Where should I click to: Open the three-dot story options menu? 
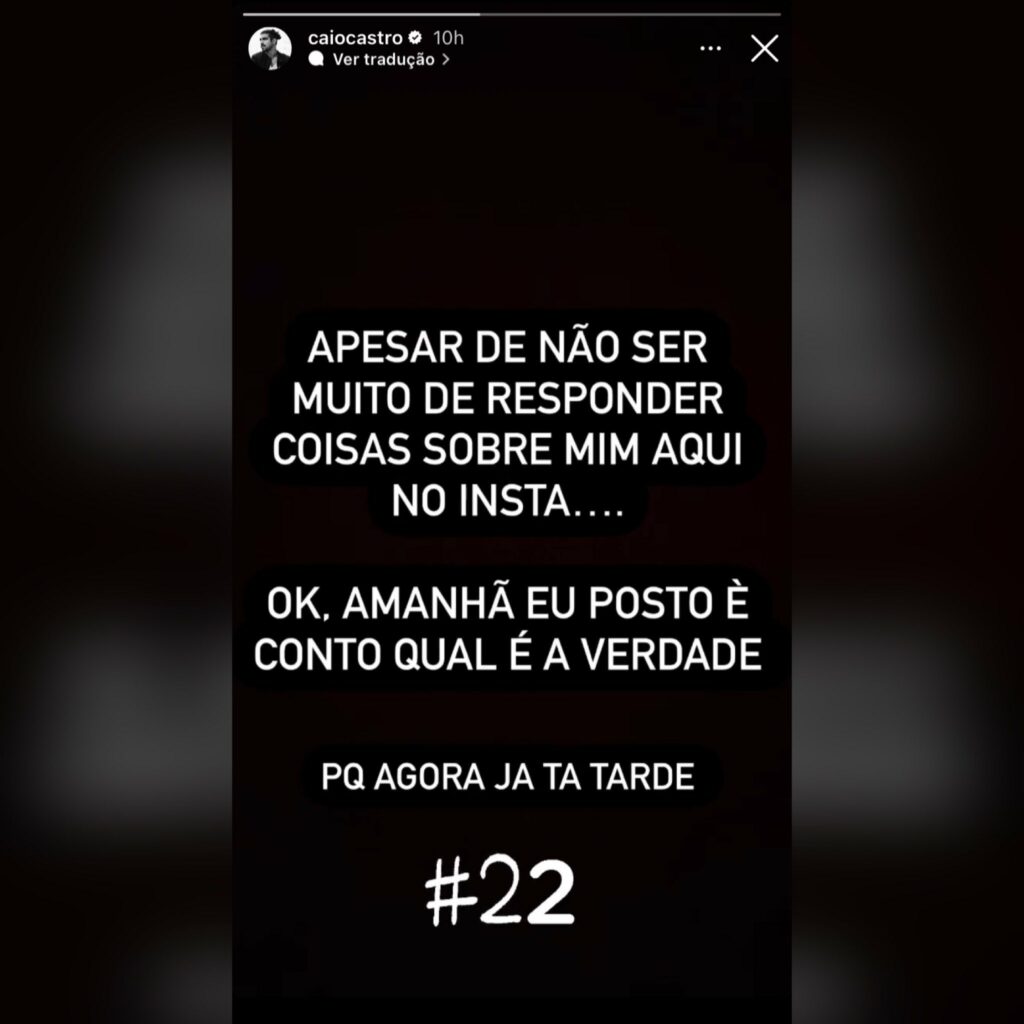point(711,48)
